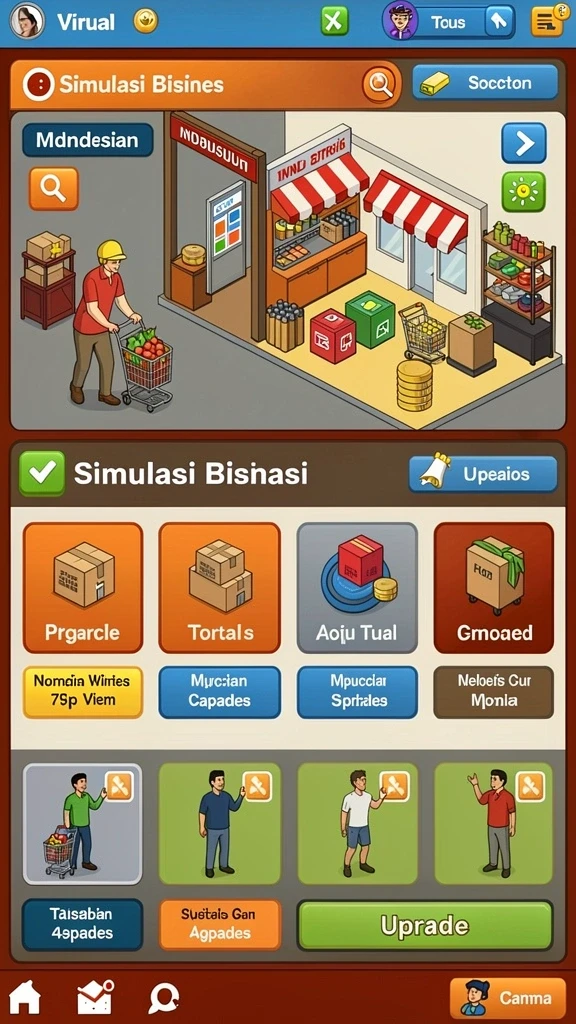Viewport: 576px width, 1024px height.
Task: Open the Tous profile button
Action: [448, 22]
